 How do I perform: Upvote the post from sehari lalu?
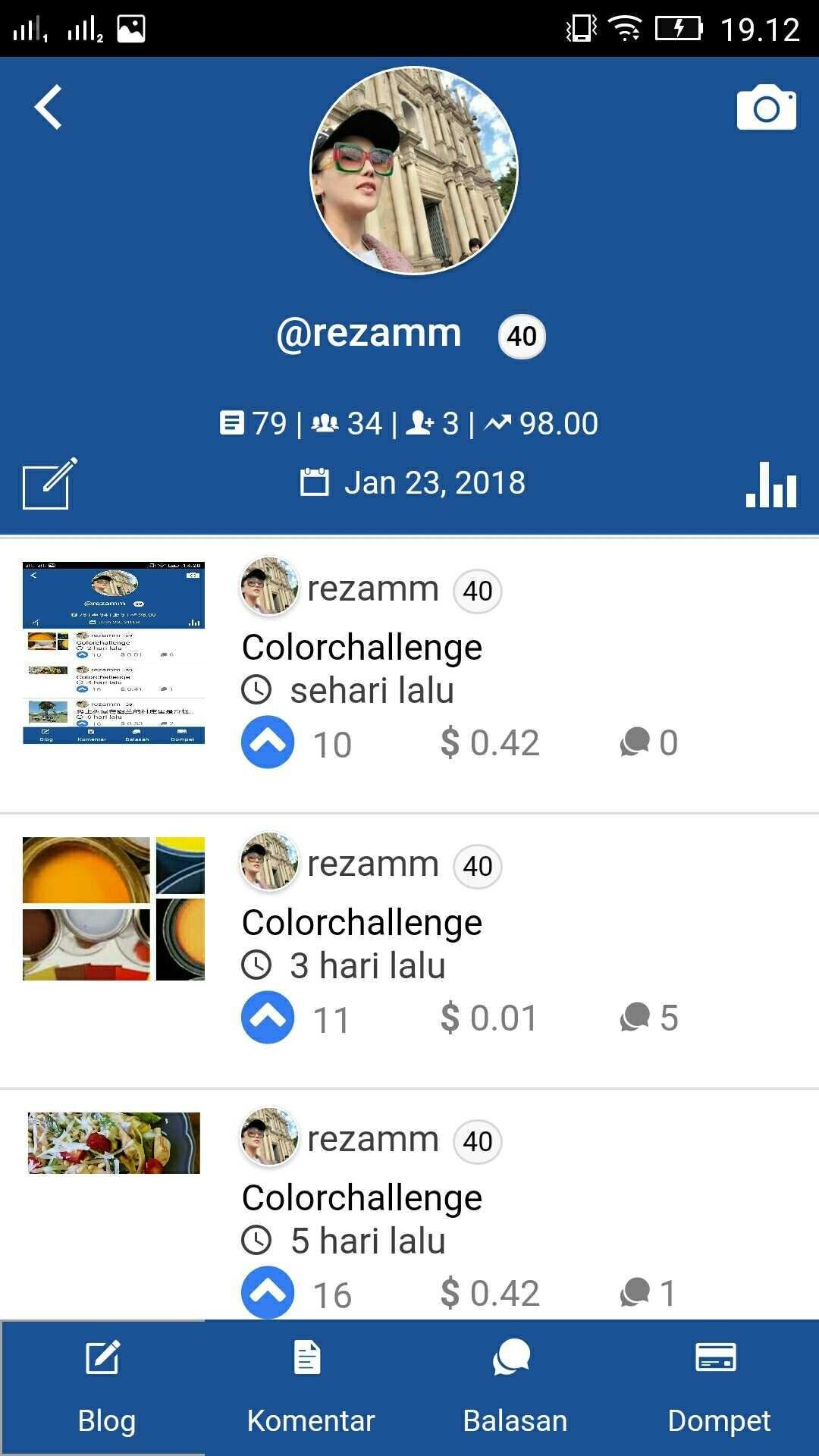[x=268, y=742]
